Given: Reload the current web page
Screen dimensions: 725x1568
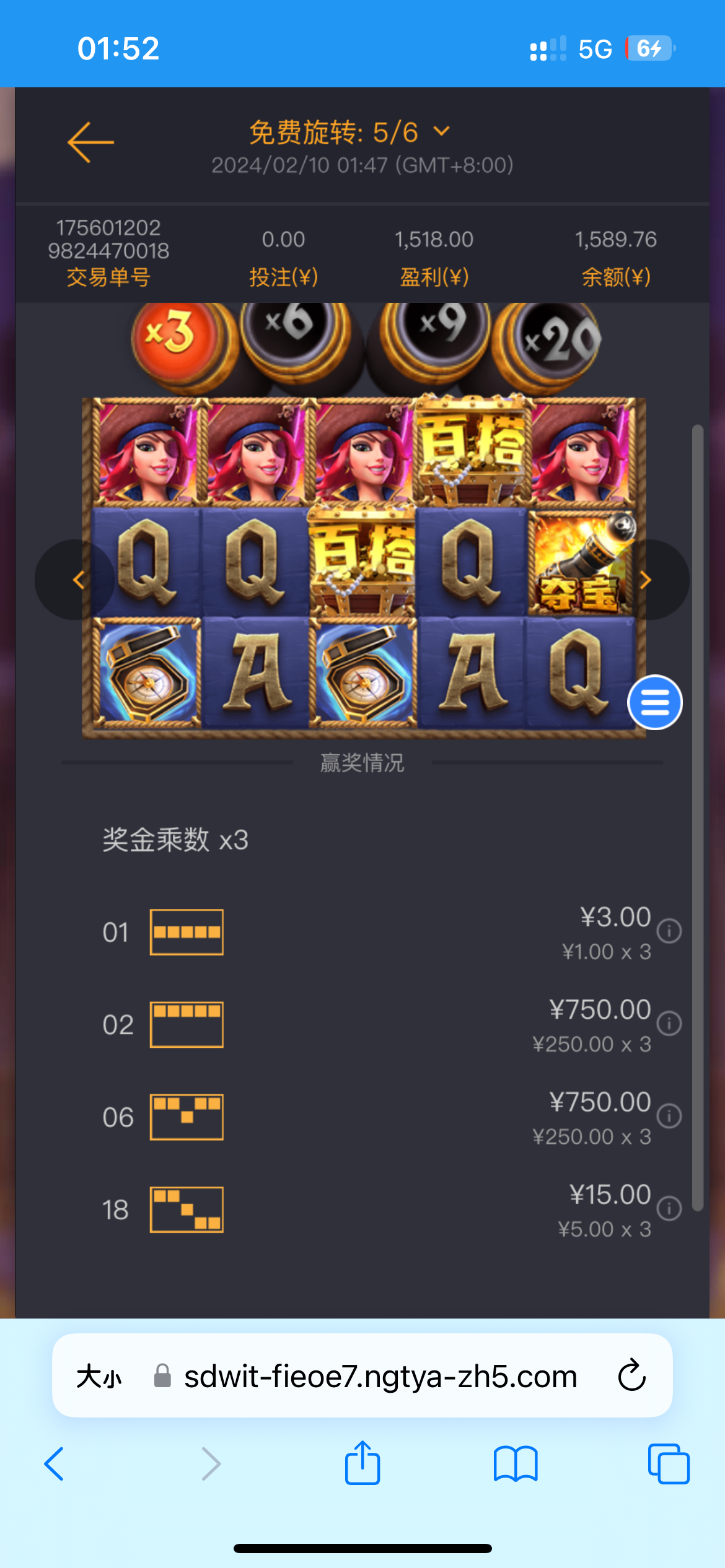Looking at the screenshot, I should click(631, 1375).
